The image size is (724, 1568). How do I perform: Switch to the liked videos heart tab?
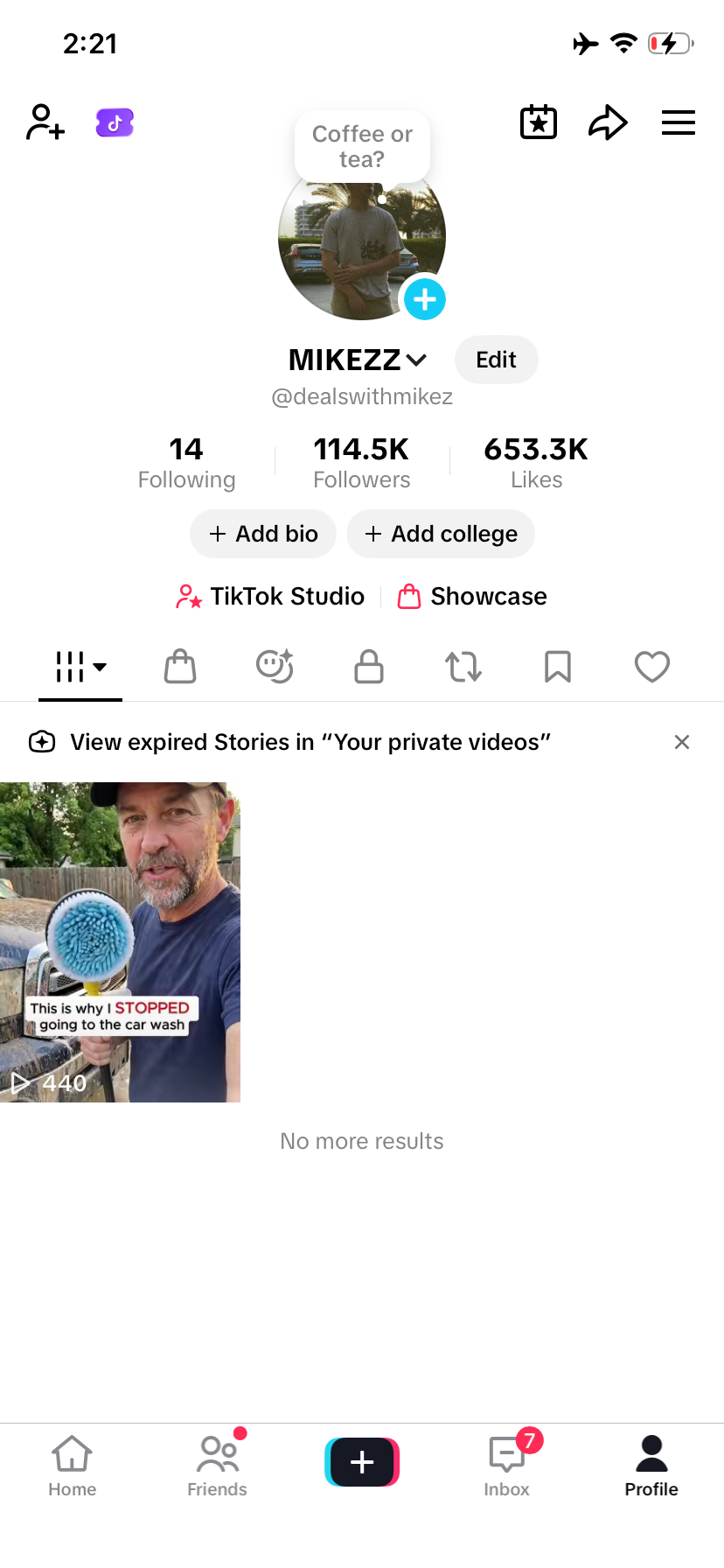click(652, 667)
